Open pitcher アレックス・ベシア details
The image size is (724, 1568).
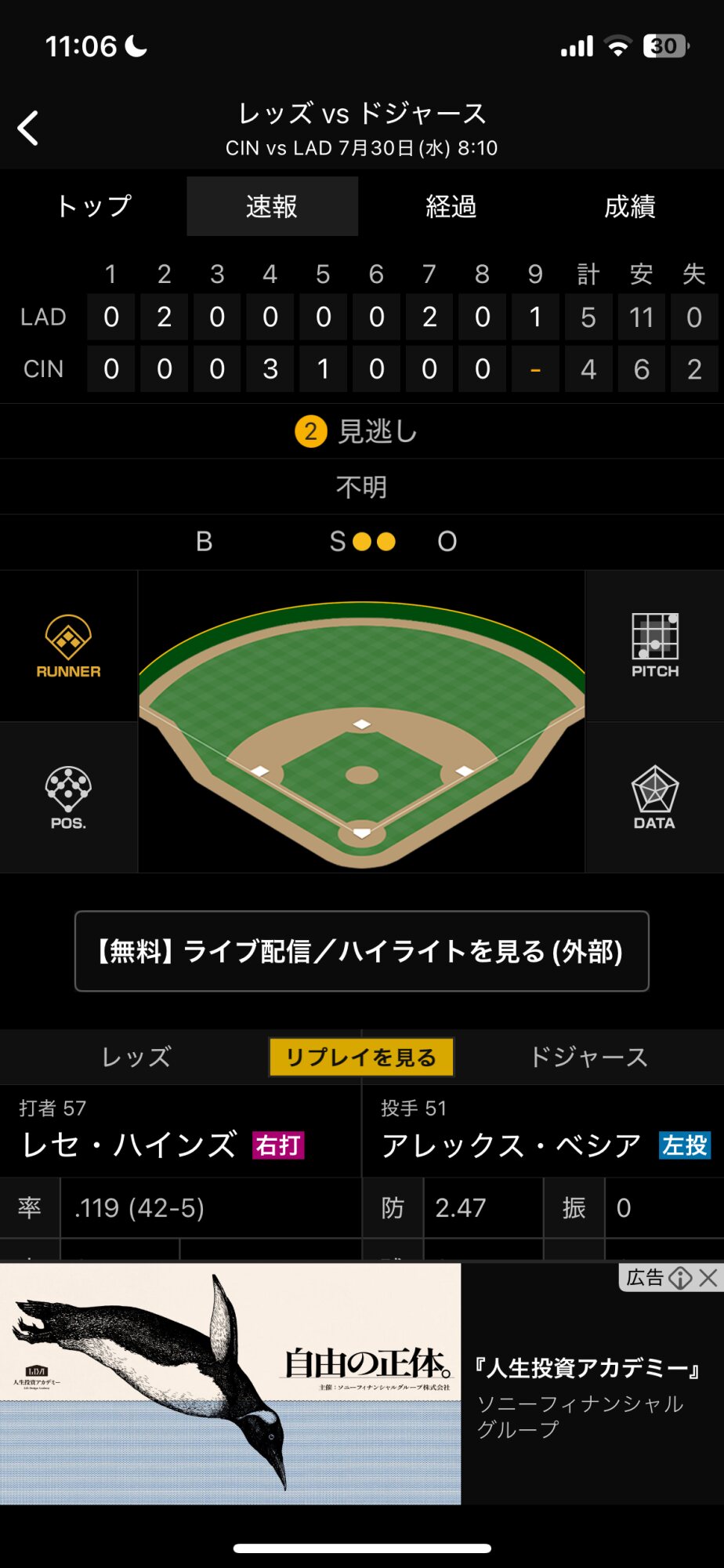pos(511,1145)
